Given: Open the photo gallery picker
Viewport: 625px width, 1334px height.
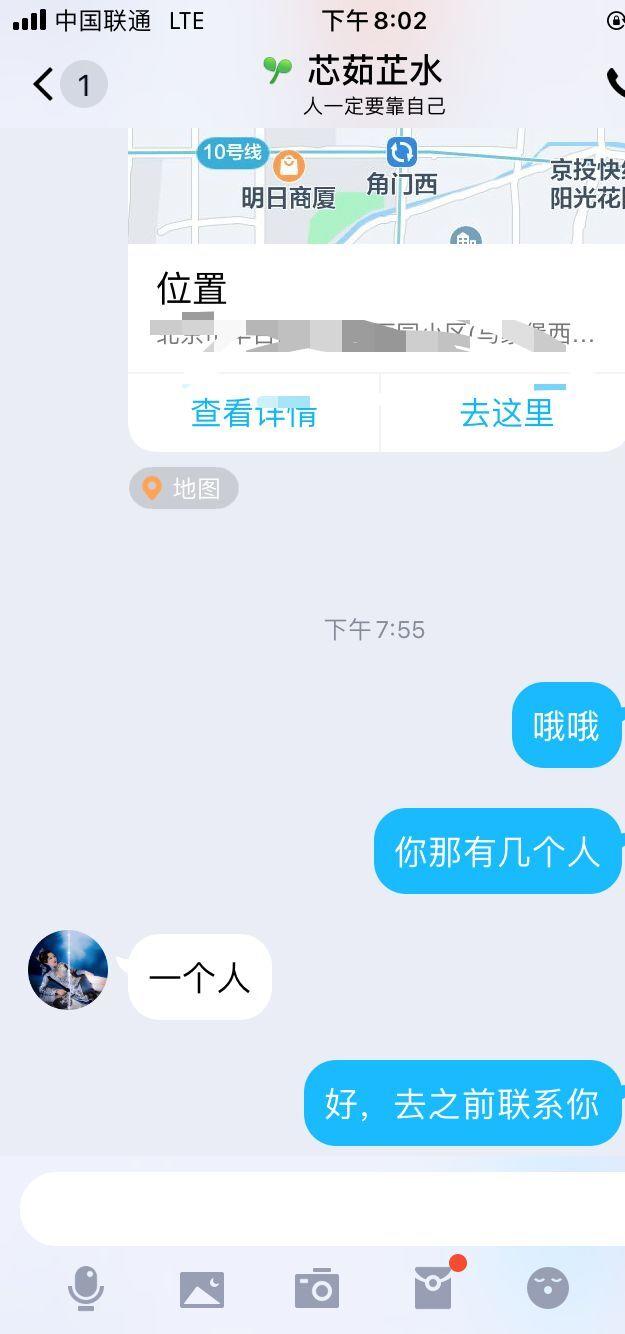Looking at the screenshot, I should point(202,1289).
